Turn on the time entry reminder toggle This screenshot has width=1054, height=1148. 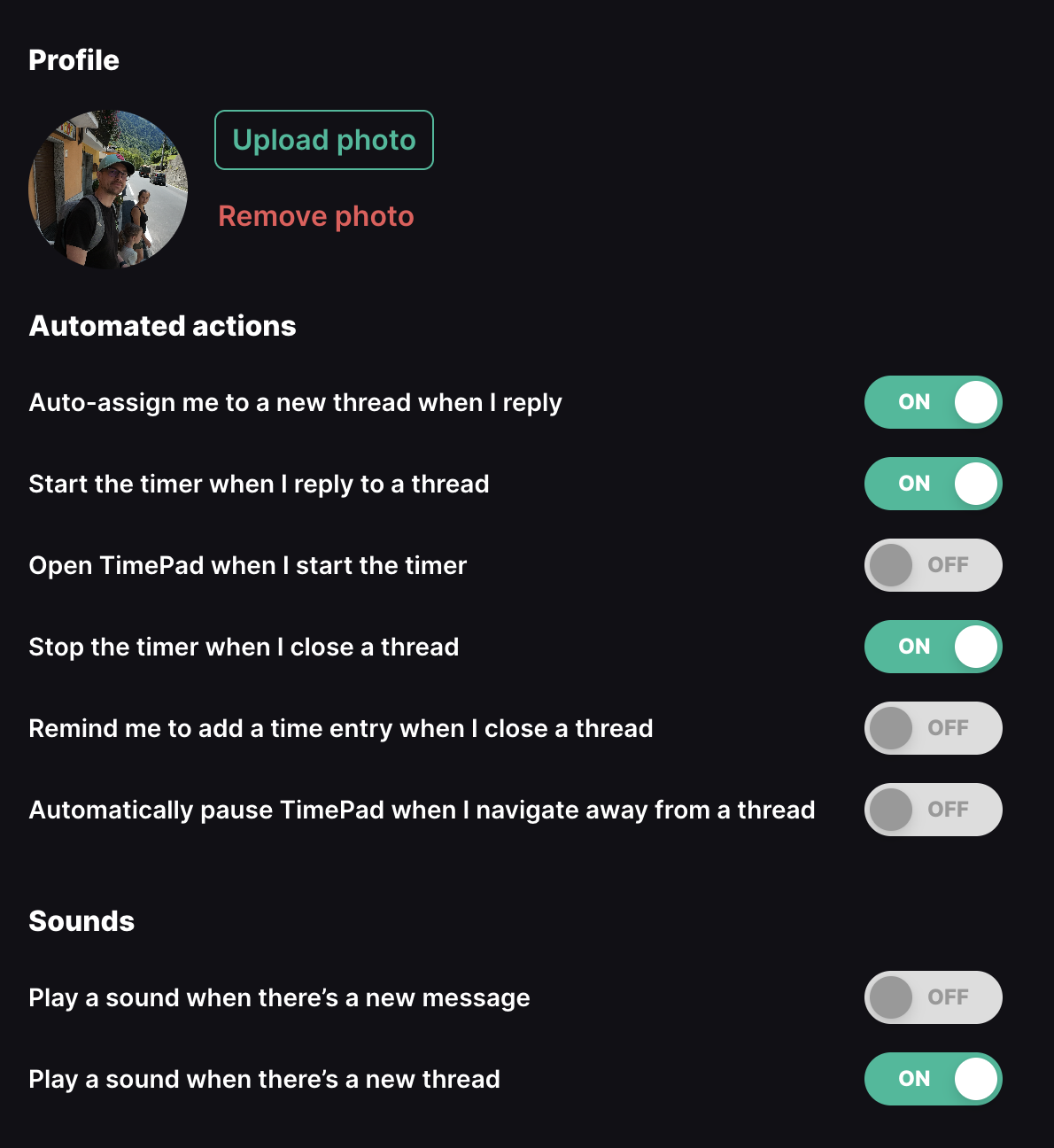coord(933,728)
